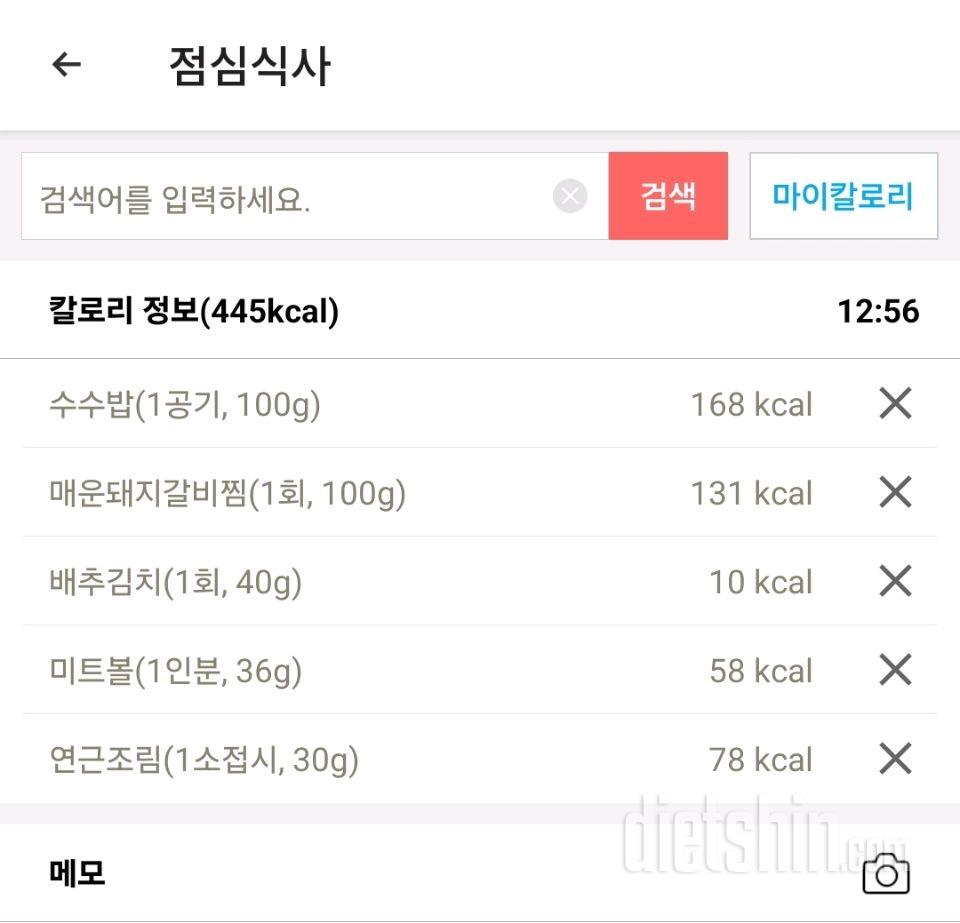Clear the search text field
960x923 pixels.
pyautogui.click(x=570, y=197)
